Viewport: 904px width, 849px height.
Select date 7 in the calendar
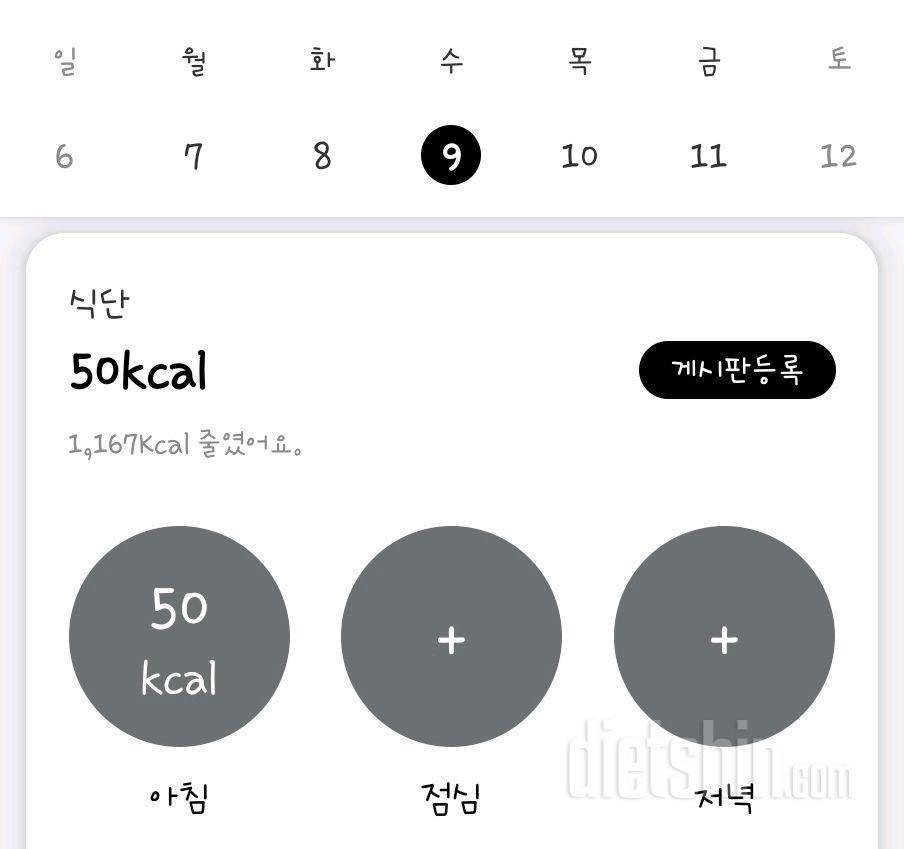(x=193, y=156)
